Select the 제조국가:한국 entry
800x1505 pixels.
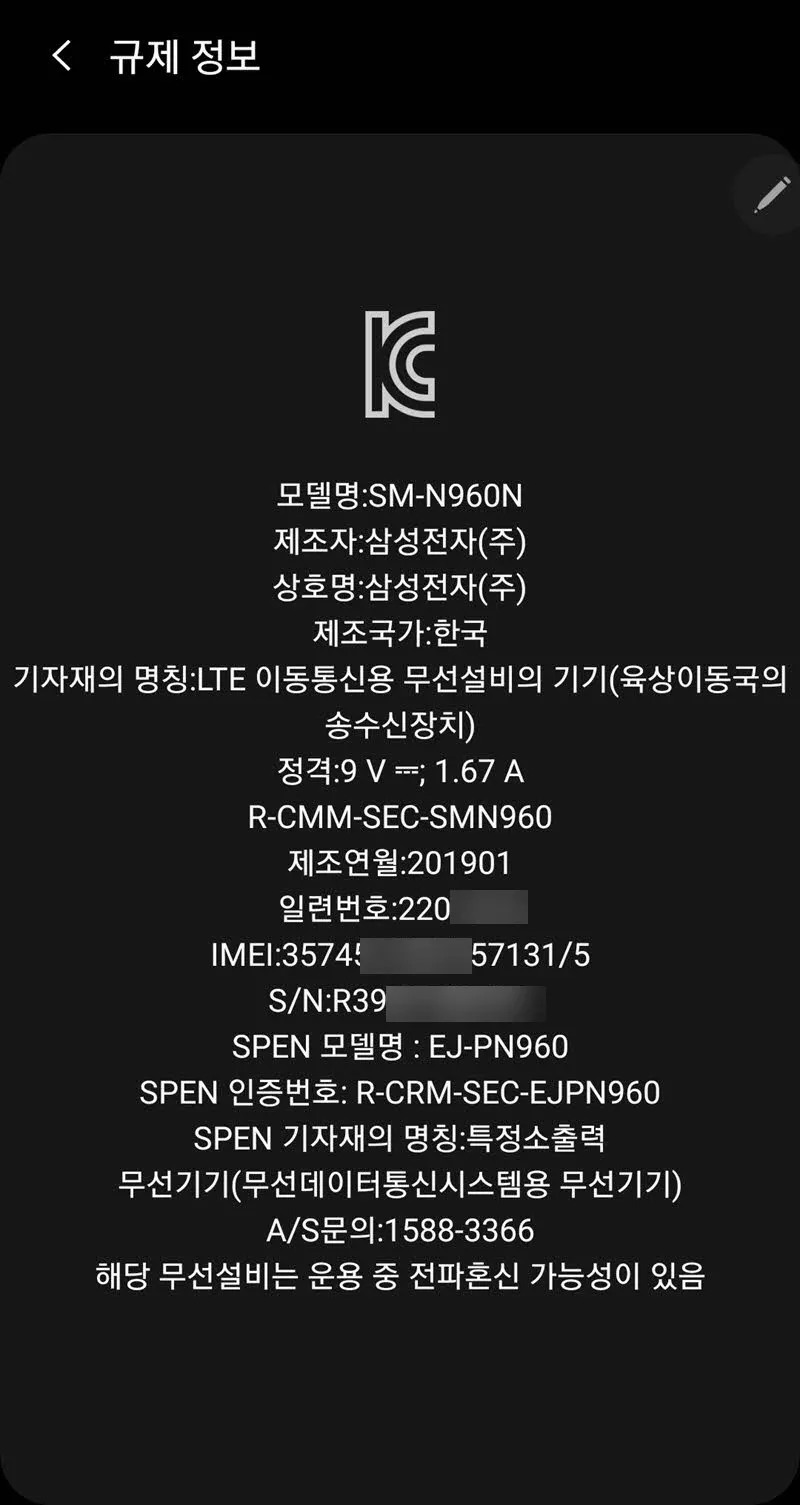click(x=400, y=633)
